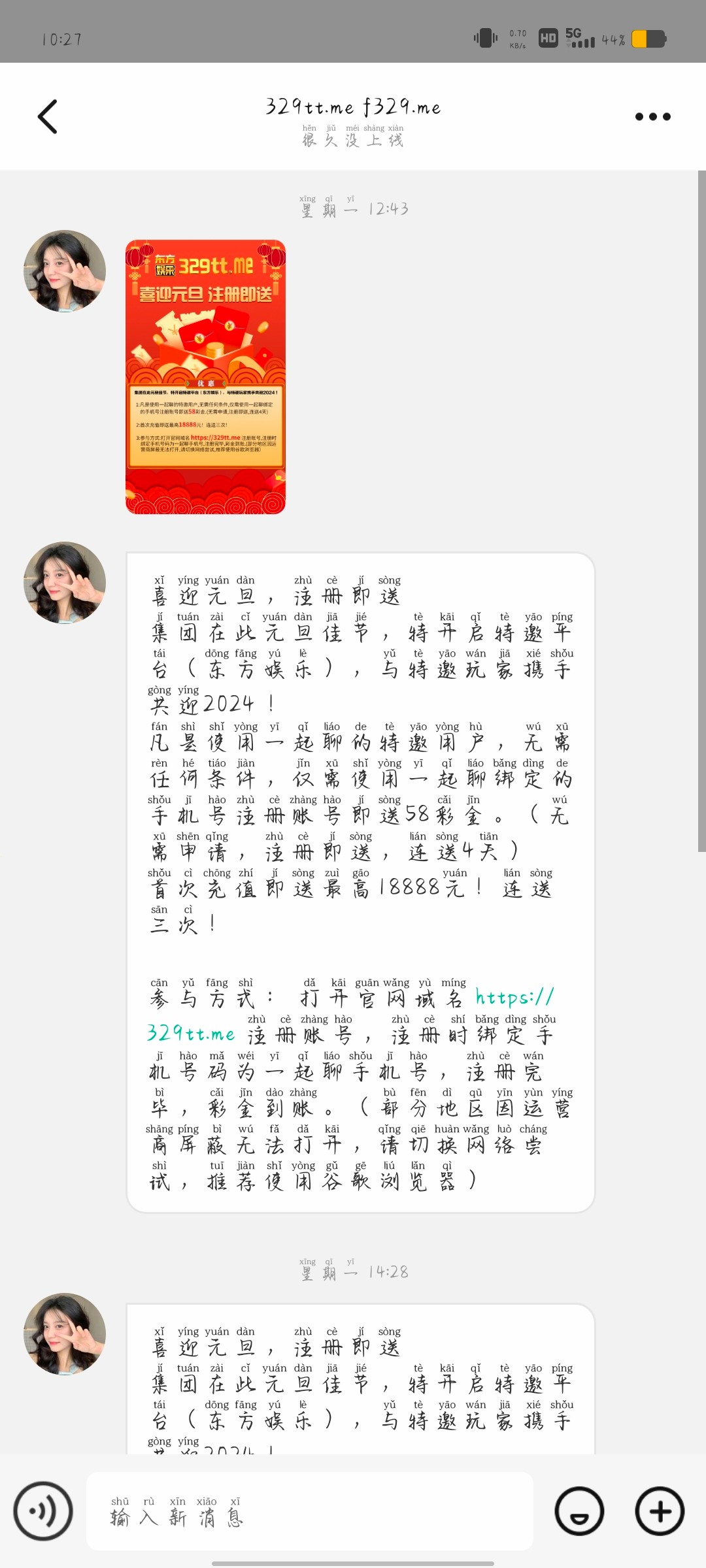Tap the sender's avatar beside the image message
Screen dimensions: 706x1568
pyautogui.click(x=65, y=270)
